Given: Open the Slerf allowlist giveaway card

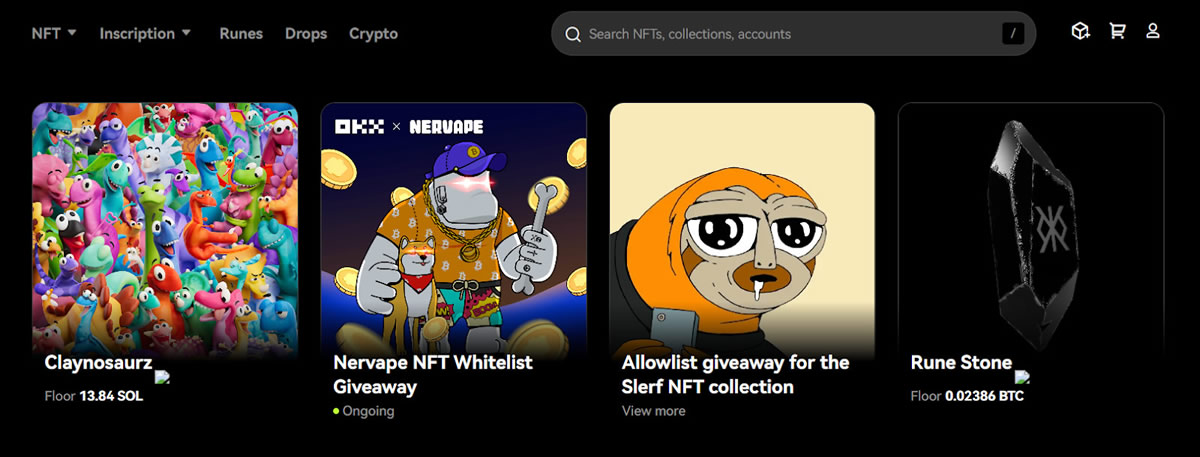Looking at the screenshot, I should (742, 250).
